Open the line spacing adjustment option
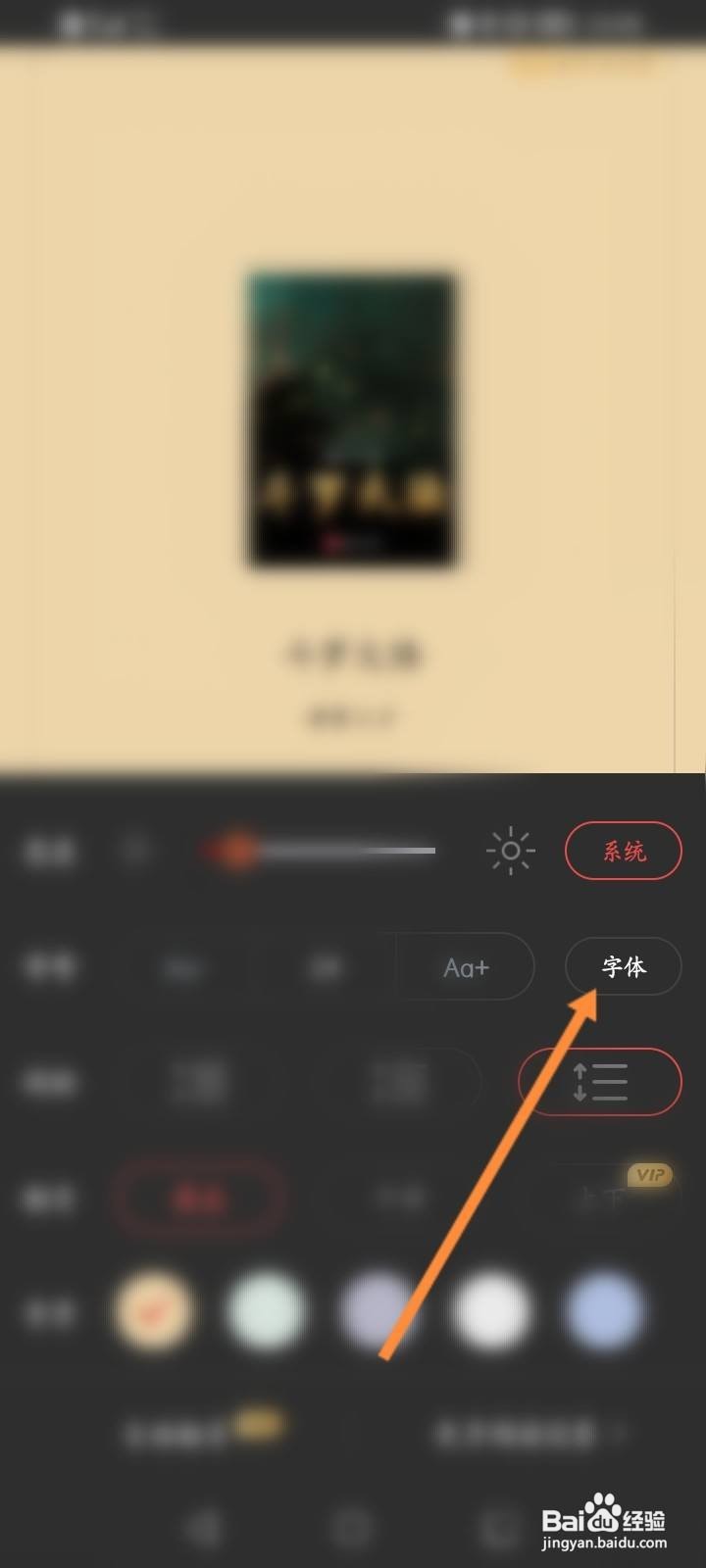Viewport: 706px width, 1568px height. (599, 1082)
